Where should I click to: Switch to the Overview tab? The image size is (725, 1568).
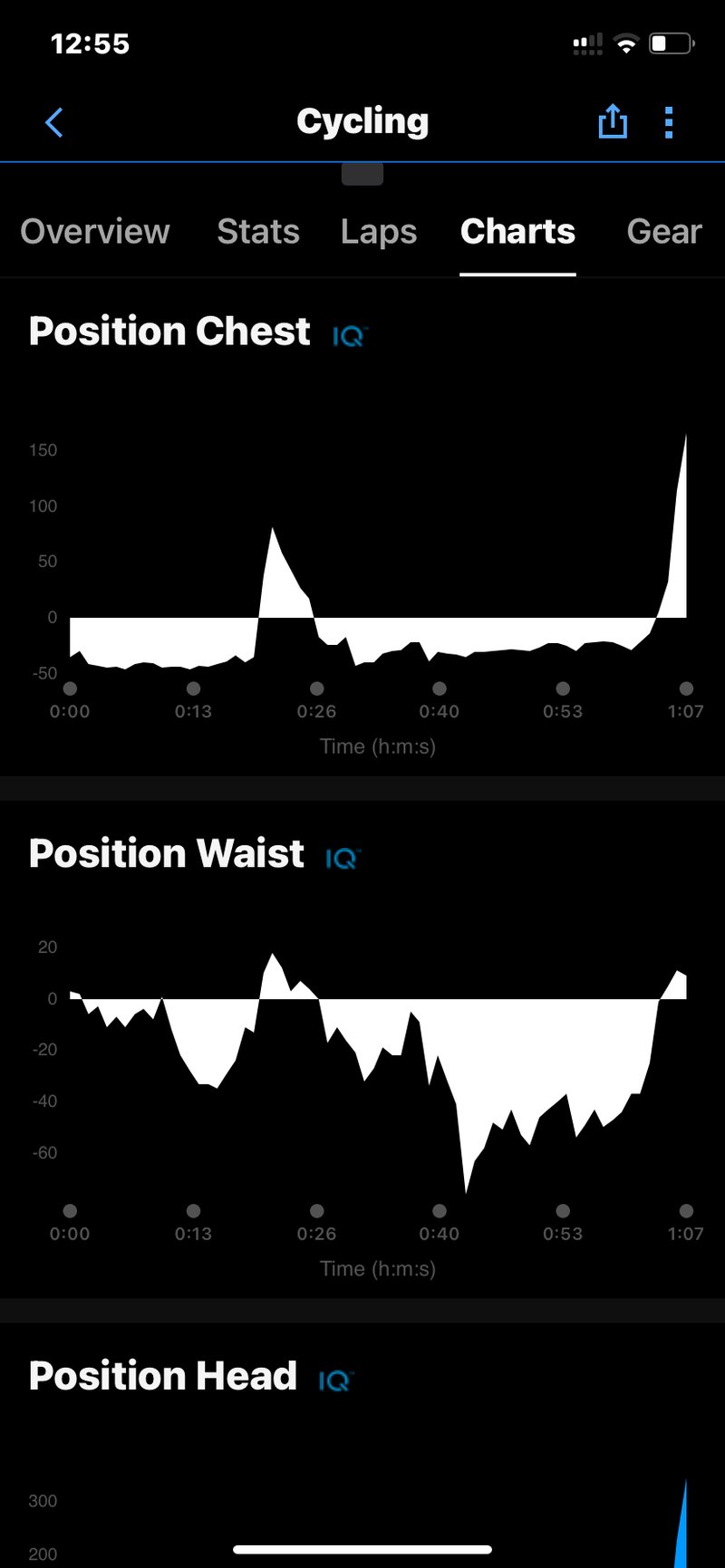95,232
